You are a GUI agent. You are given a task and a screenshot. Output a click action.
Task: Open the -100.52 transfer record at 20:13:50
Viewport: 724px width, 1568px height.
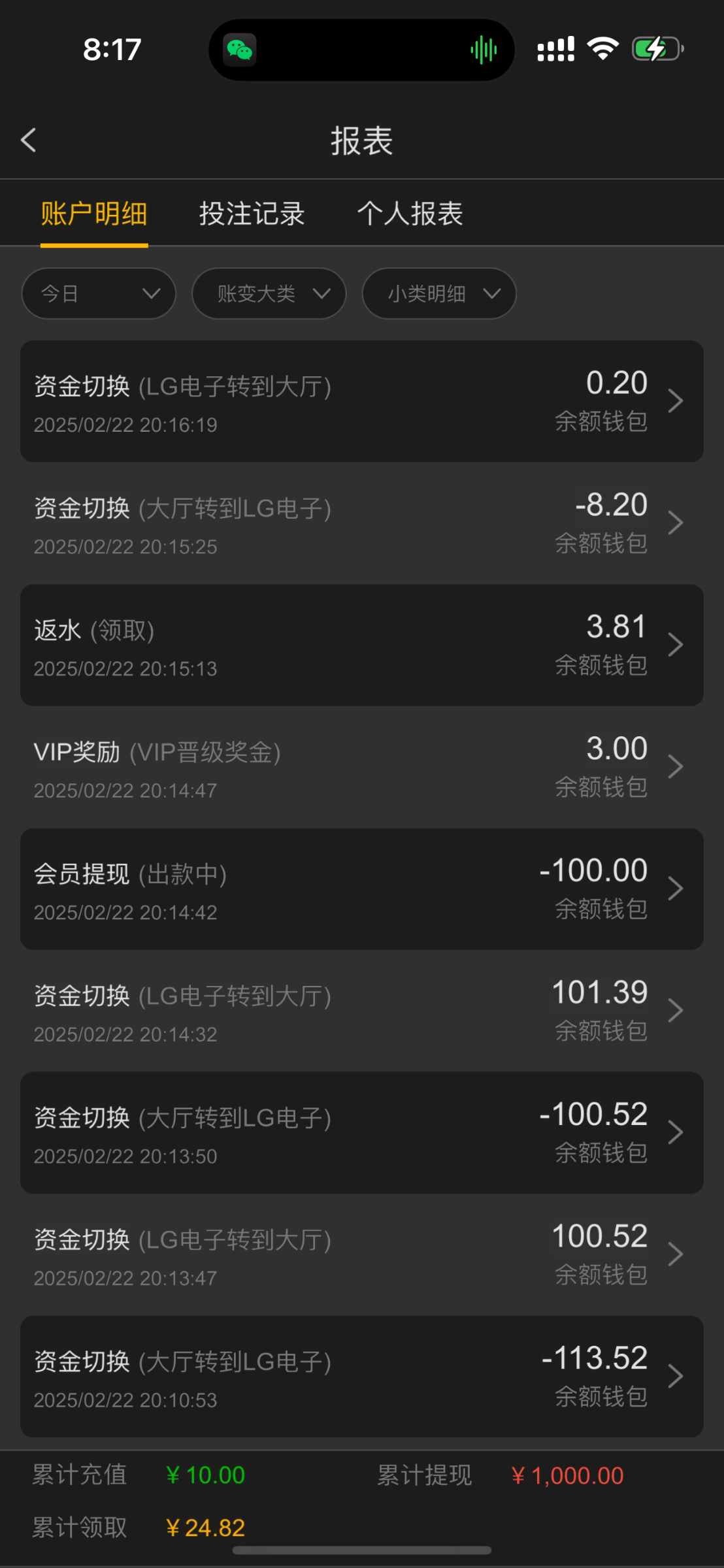coord(362,1133)
